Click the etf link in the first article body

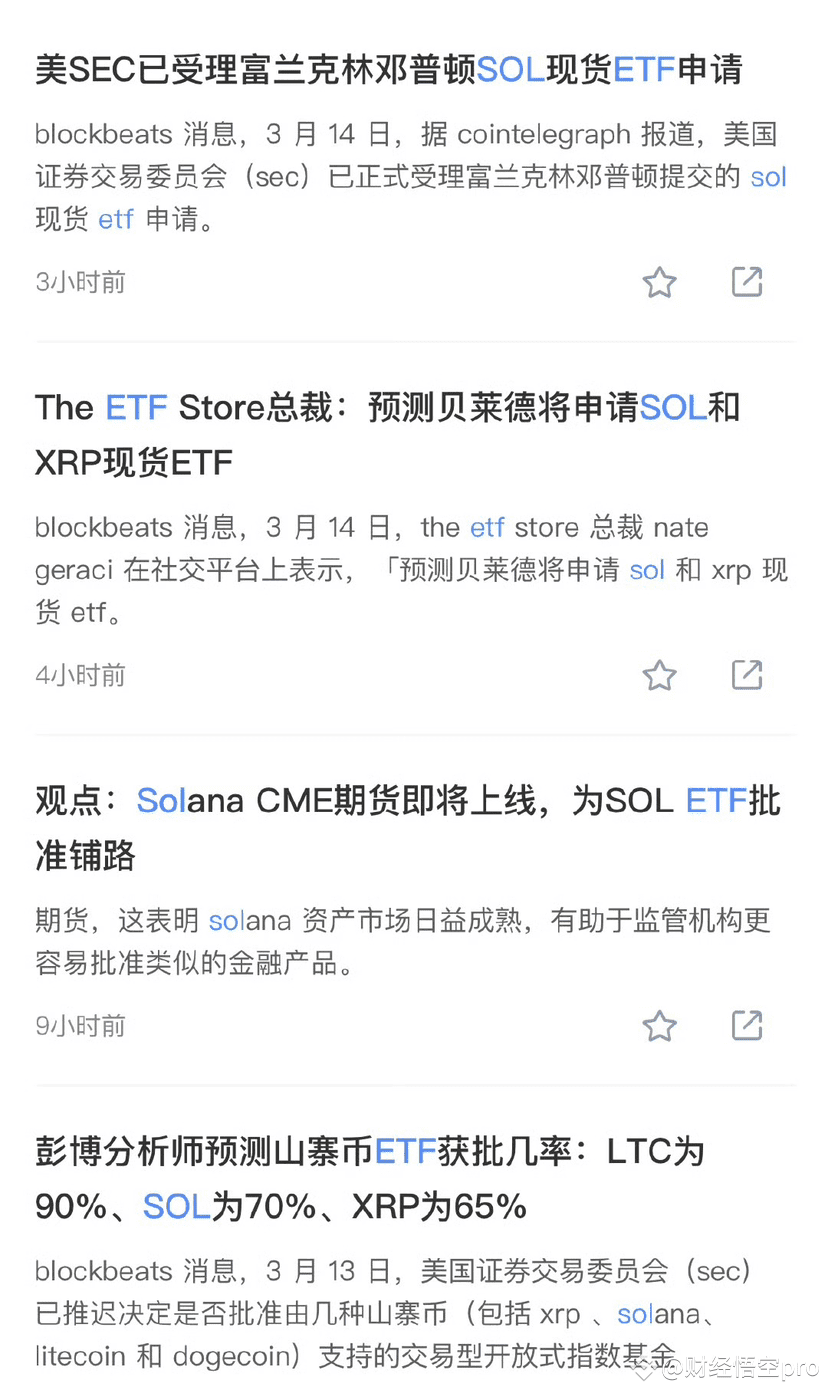click(116, 219)
